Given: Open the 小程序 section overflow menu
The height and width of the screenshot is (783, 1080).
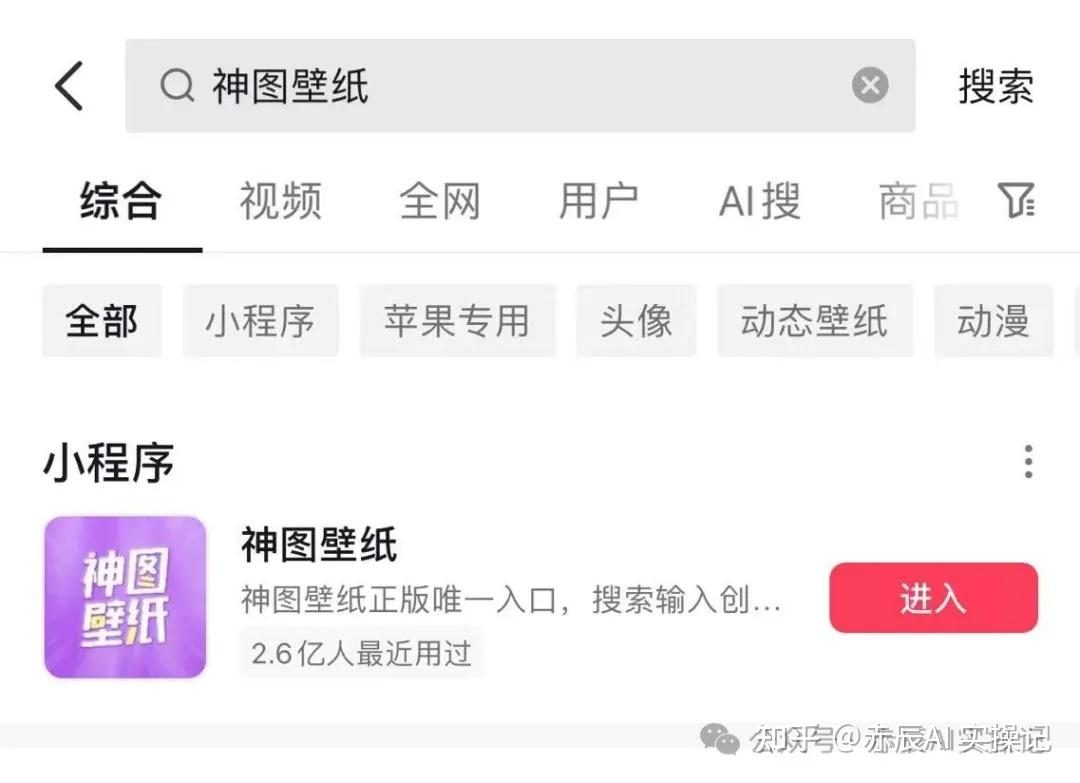Looking at the screenshot, I should pos(1027,462).
